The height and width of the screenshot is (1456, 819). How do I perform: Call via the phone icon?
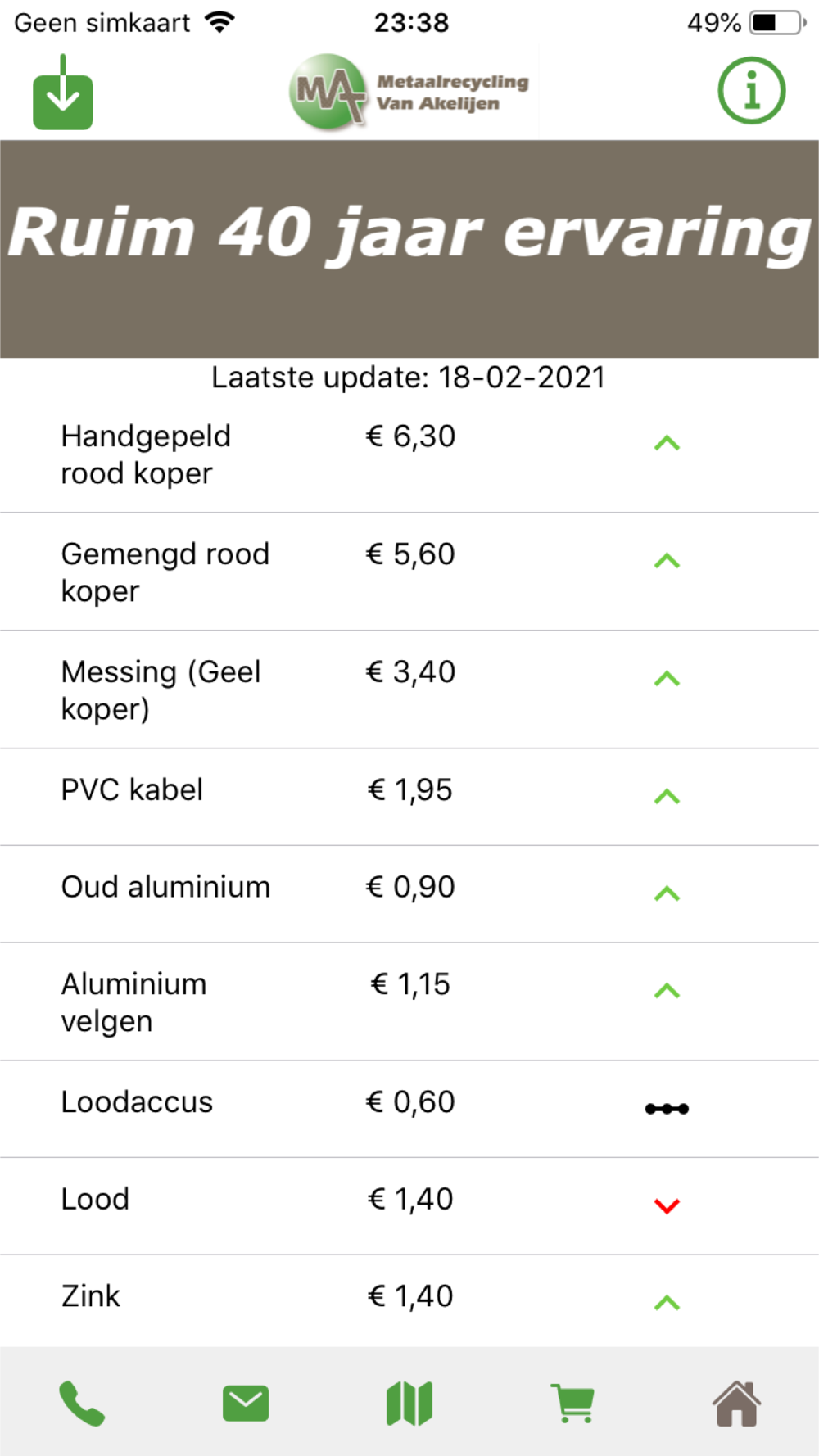point(82,1404)
